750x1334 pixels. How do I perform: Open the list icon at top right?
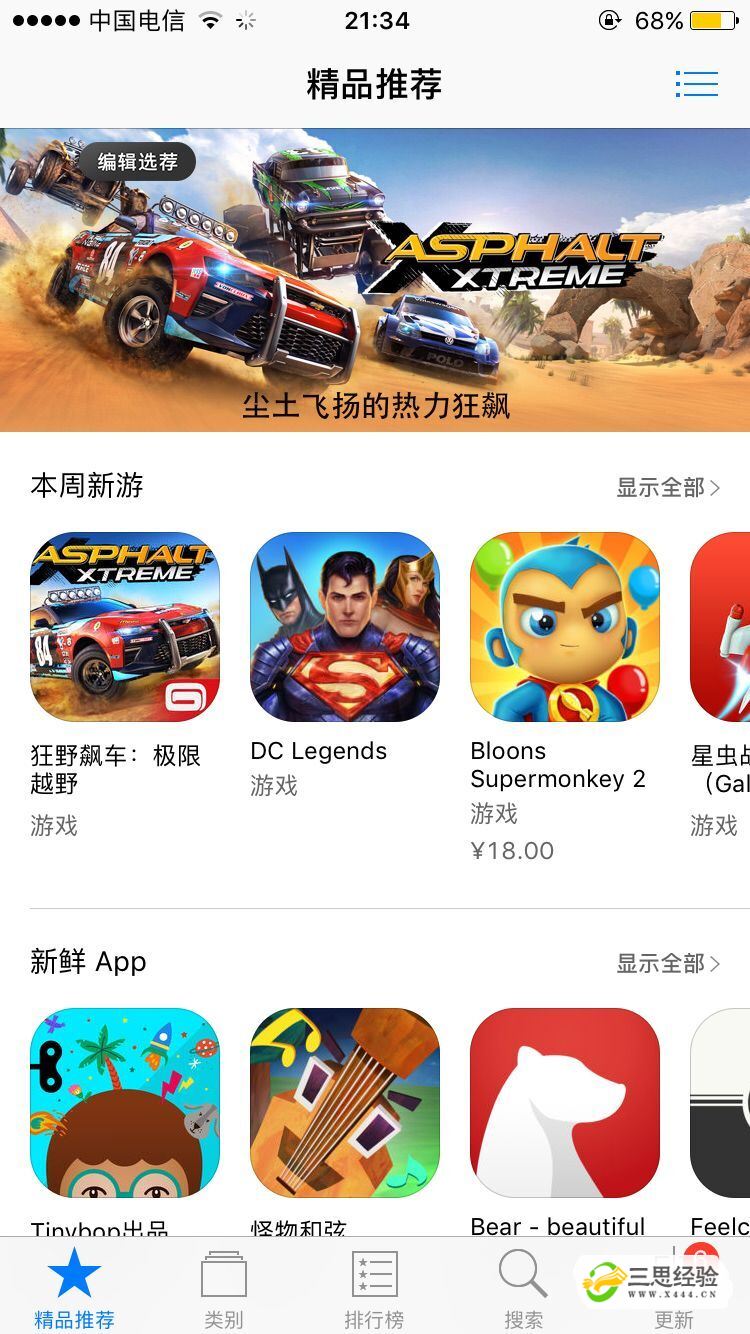point(697,84)
